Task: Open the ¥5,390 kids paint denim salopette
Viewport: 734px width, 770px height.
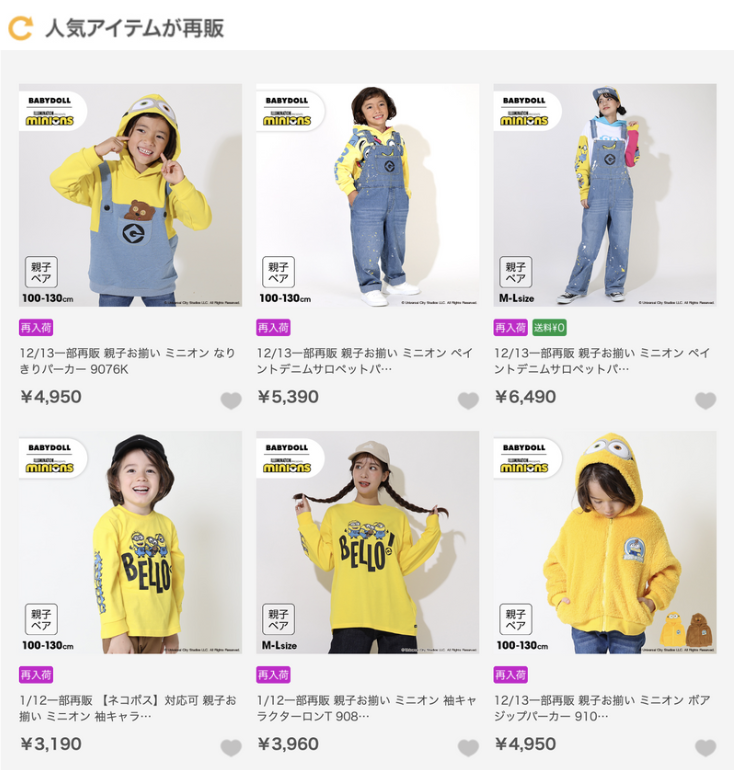Action: tap(367, 195)
